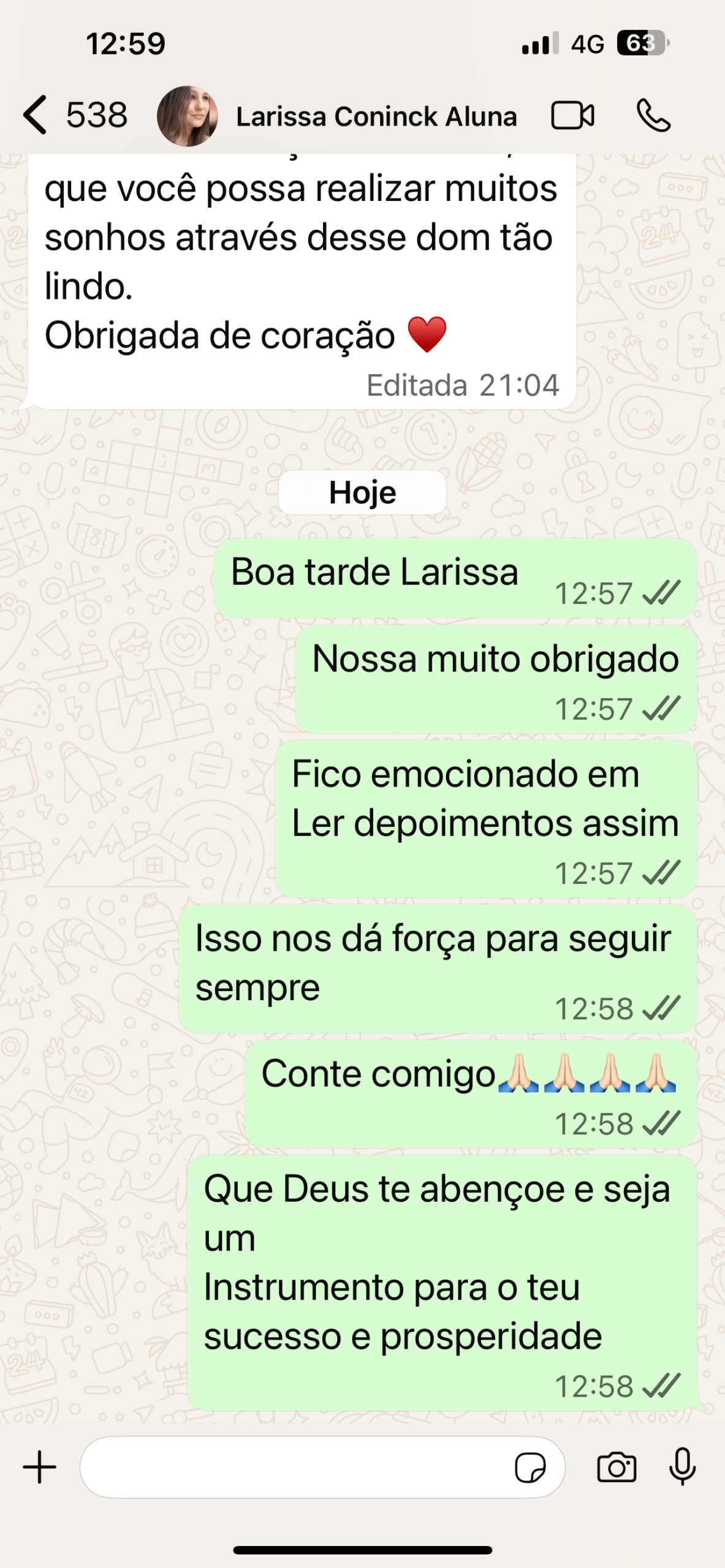
Task: Open the sticker picker
Action: 530,1467
